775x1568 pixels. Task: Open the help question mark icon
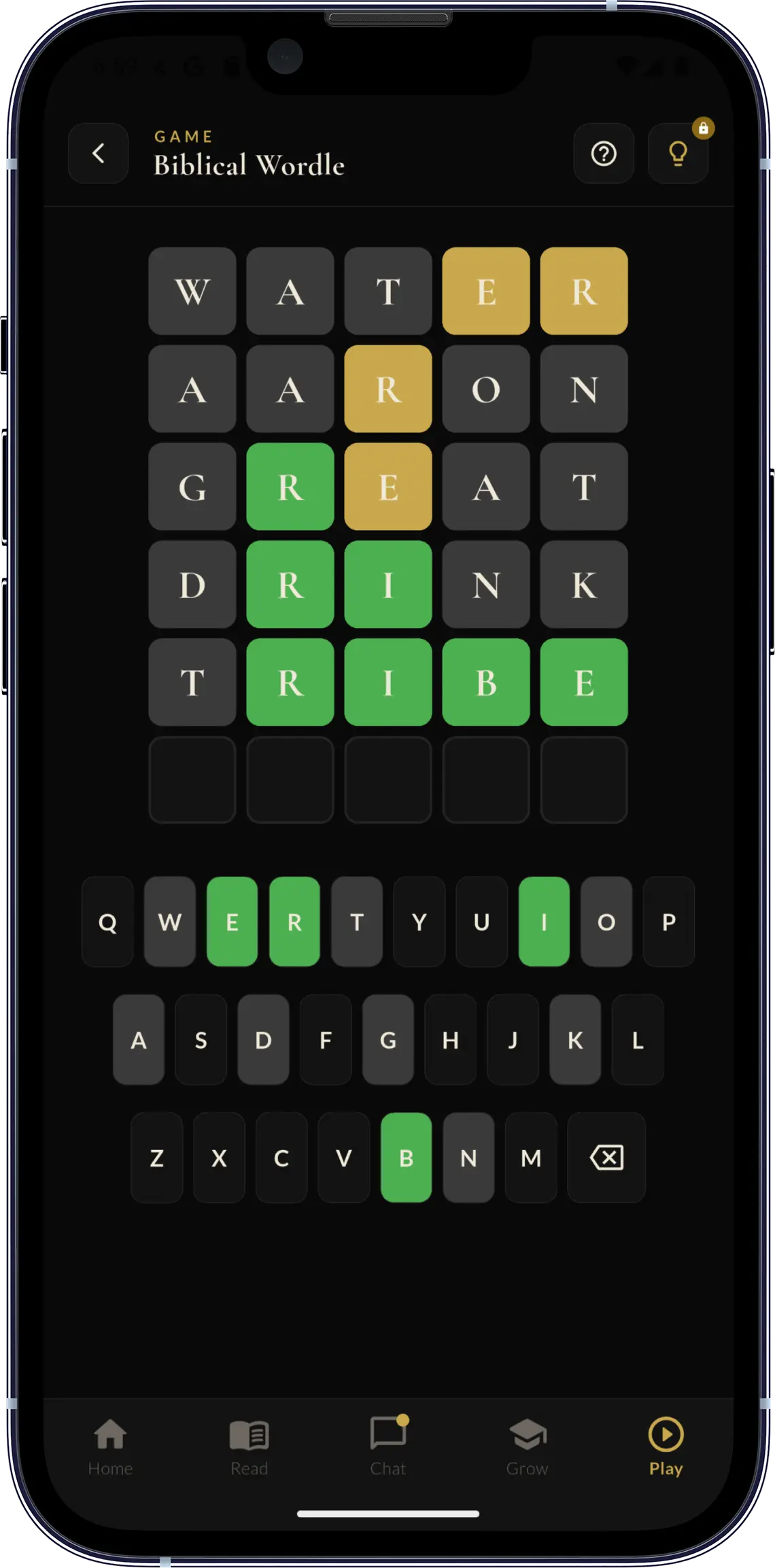click(604, 154)
